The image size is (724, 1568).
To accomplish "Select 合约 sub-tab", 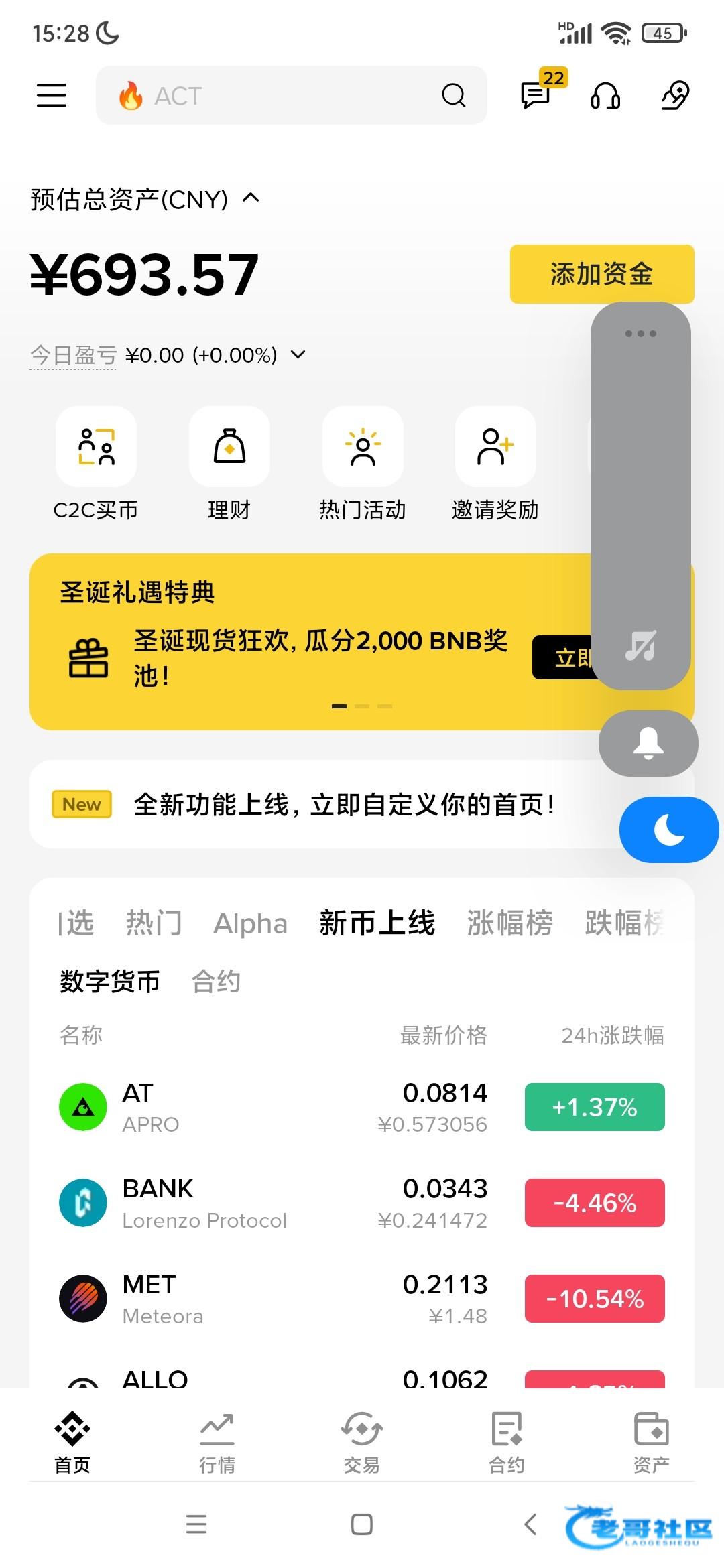I will pyautogui.click(x=216, y=982).
